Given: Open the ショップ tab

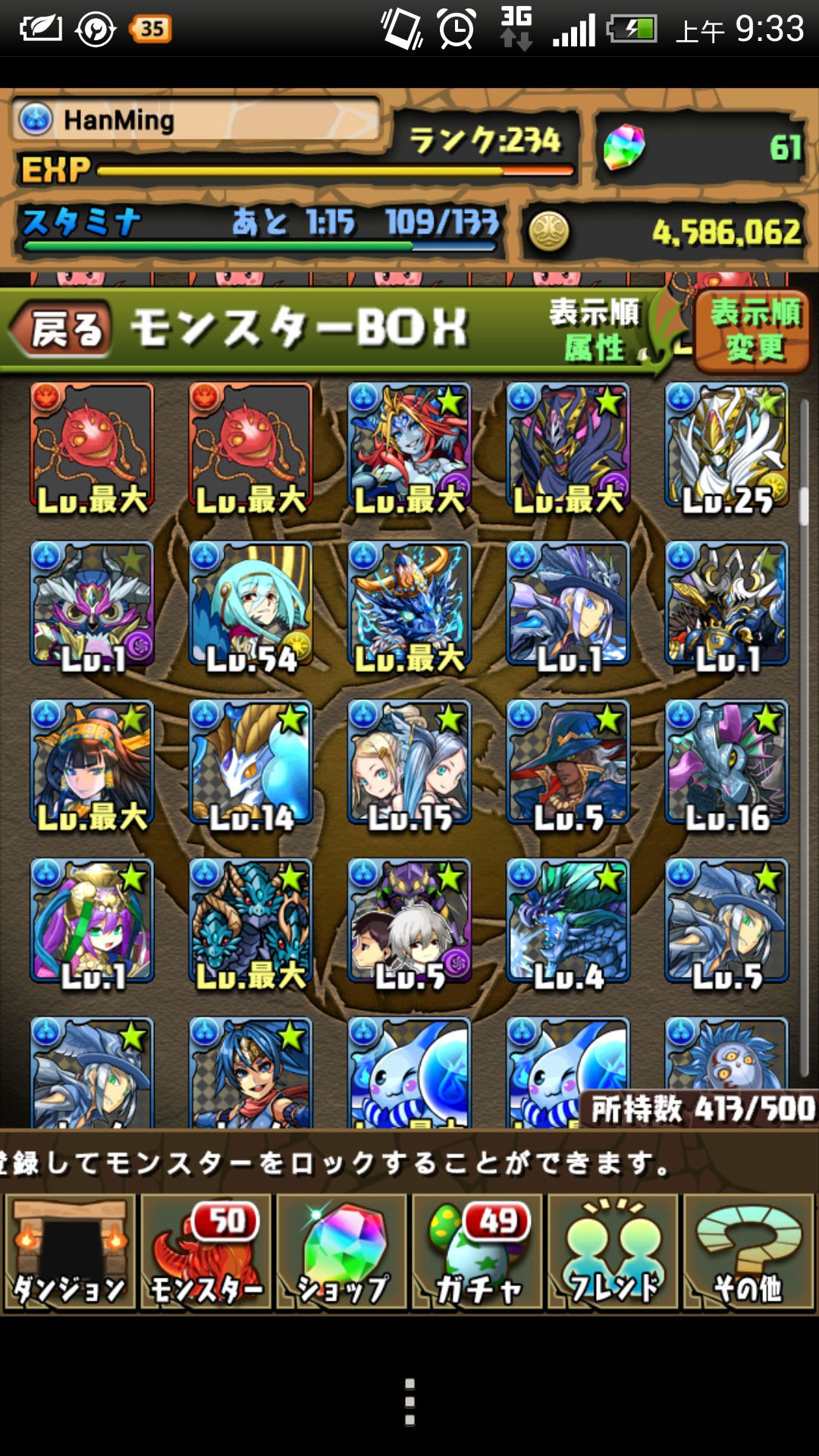Looking at the screenshot, I should (x=342, y=1253).
